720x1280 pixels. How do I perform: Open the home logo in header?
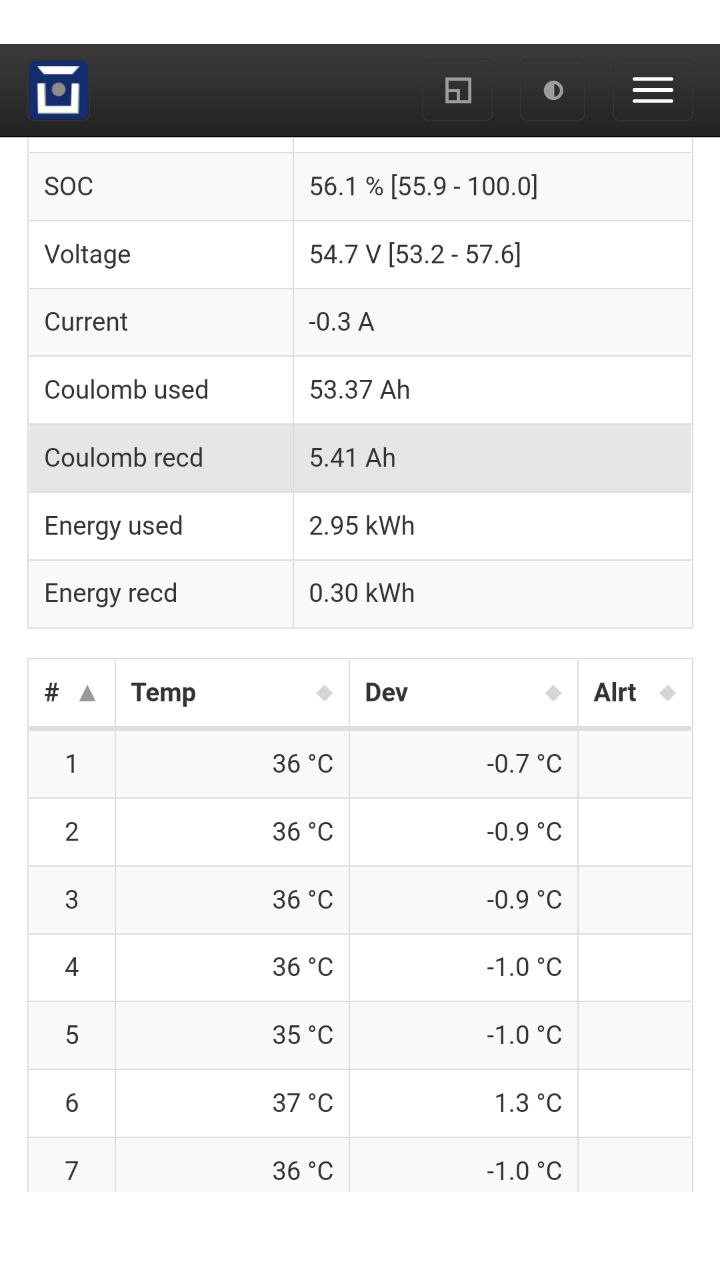[x=59, y=90]
